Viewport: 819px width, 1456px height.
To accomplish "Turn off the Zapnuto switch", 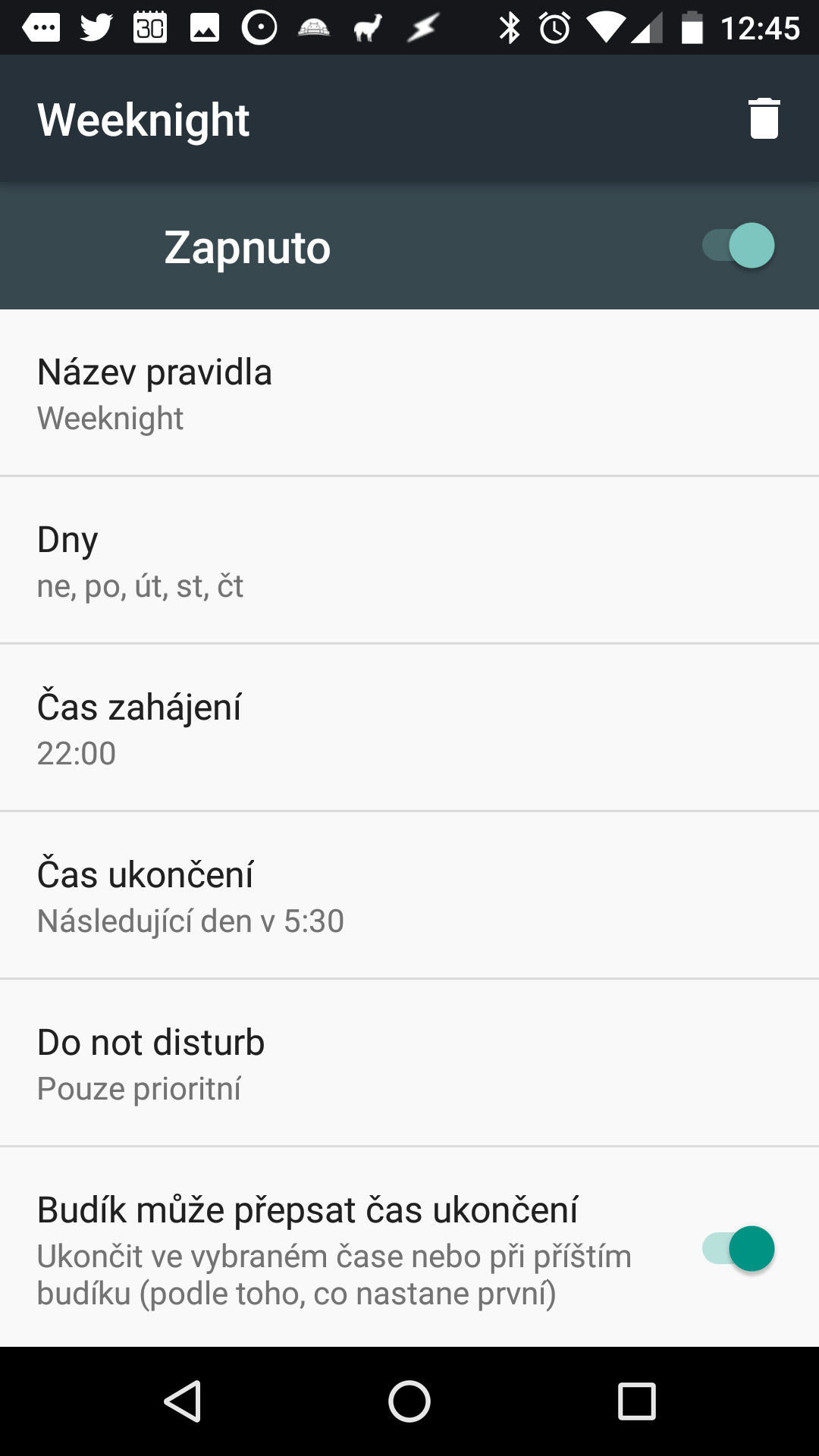I will click(738, 246).
